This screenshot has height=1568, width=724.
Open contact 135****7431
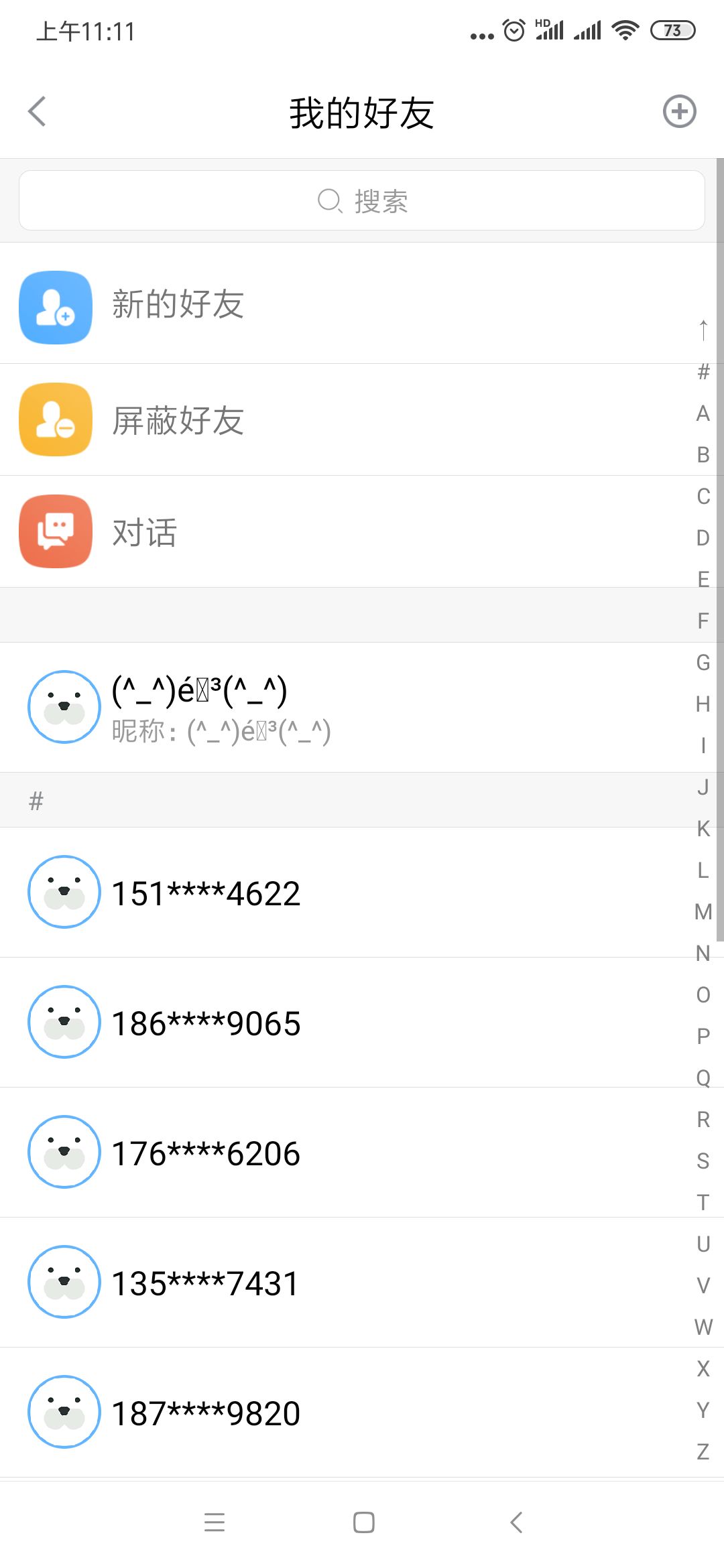pos(362,1283)
